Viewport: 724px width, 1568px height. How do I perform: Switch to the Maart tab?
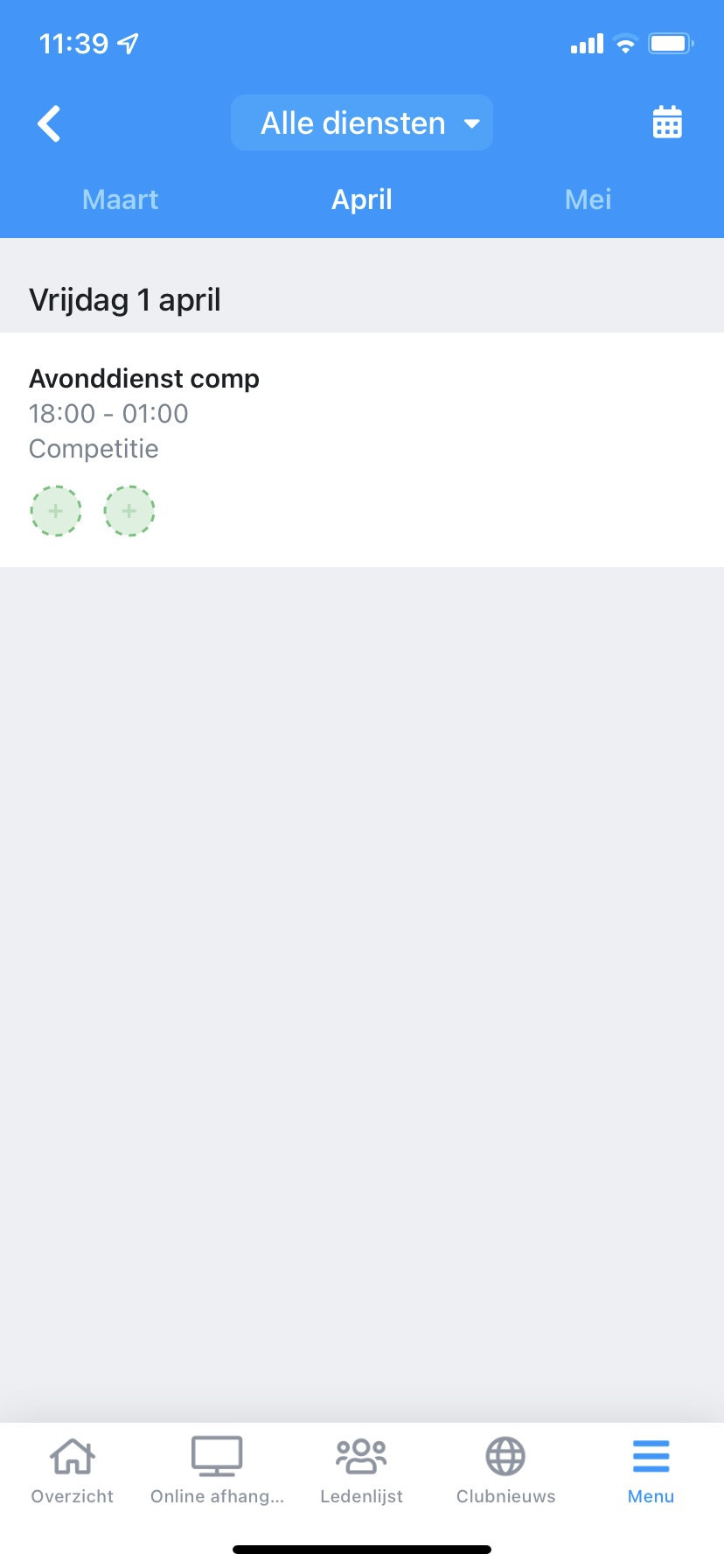(120, 199)
